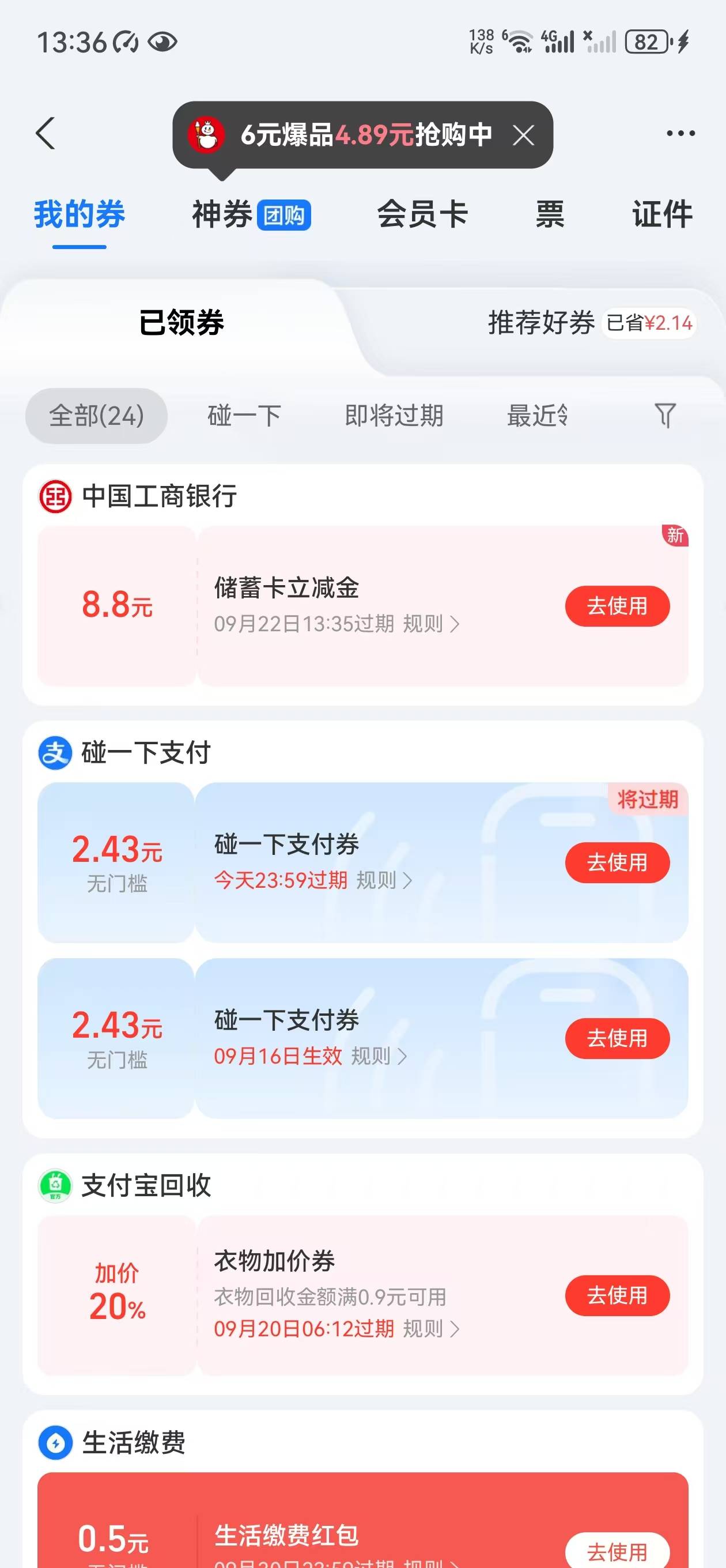Image resolution: width=726 pixels, height=1568 pixels.
Task: Filter coupons by 碰一下
Action: [x=244, y=416]
